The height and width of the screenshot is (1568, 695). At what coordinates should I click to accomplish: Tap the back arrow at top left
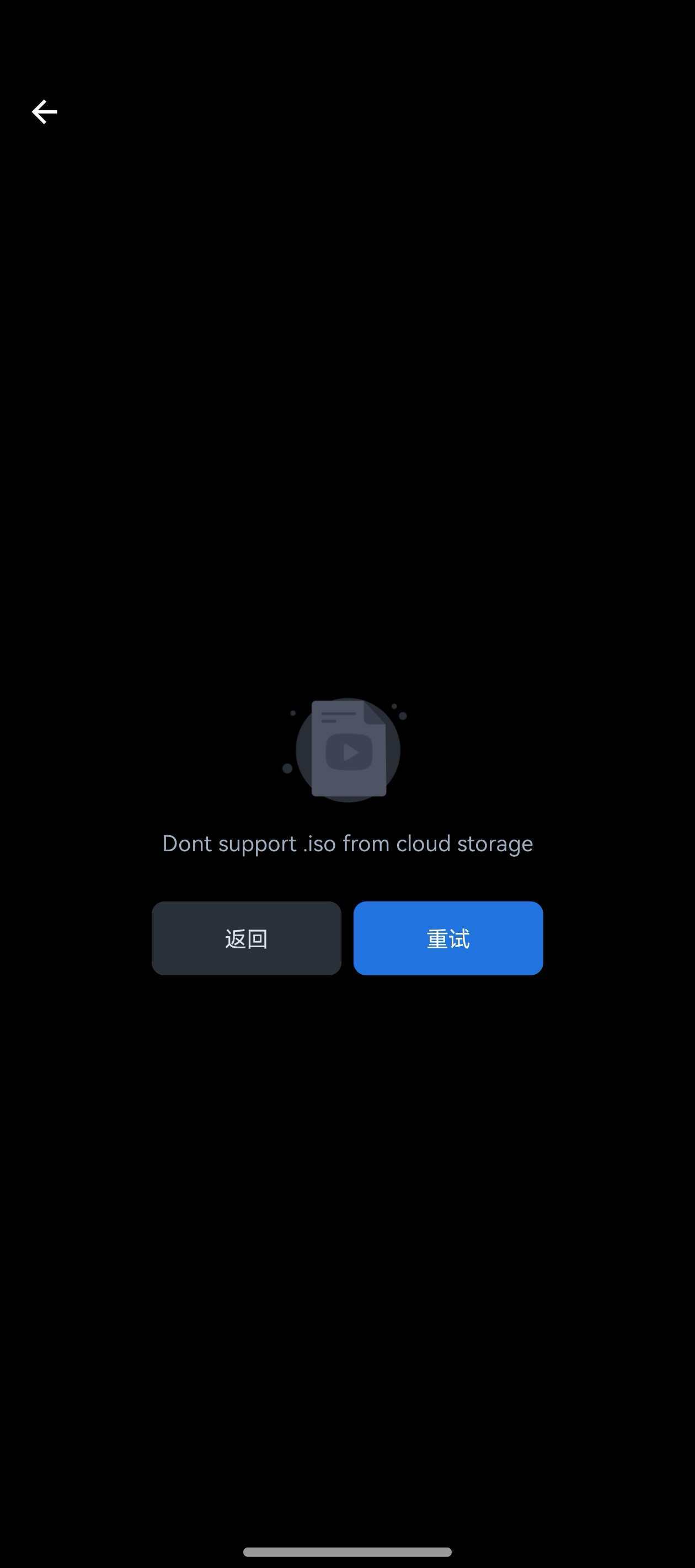coord(45,112)
